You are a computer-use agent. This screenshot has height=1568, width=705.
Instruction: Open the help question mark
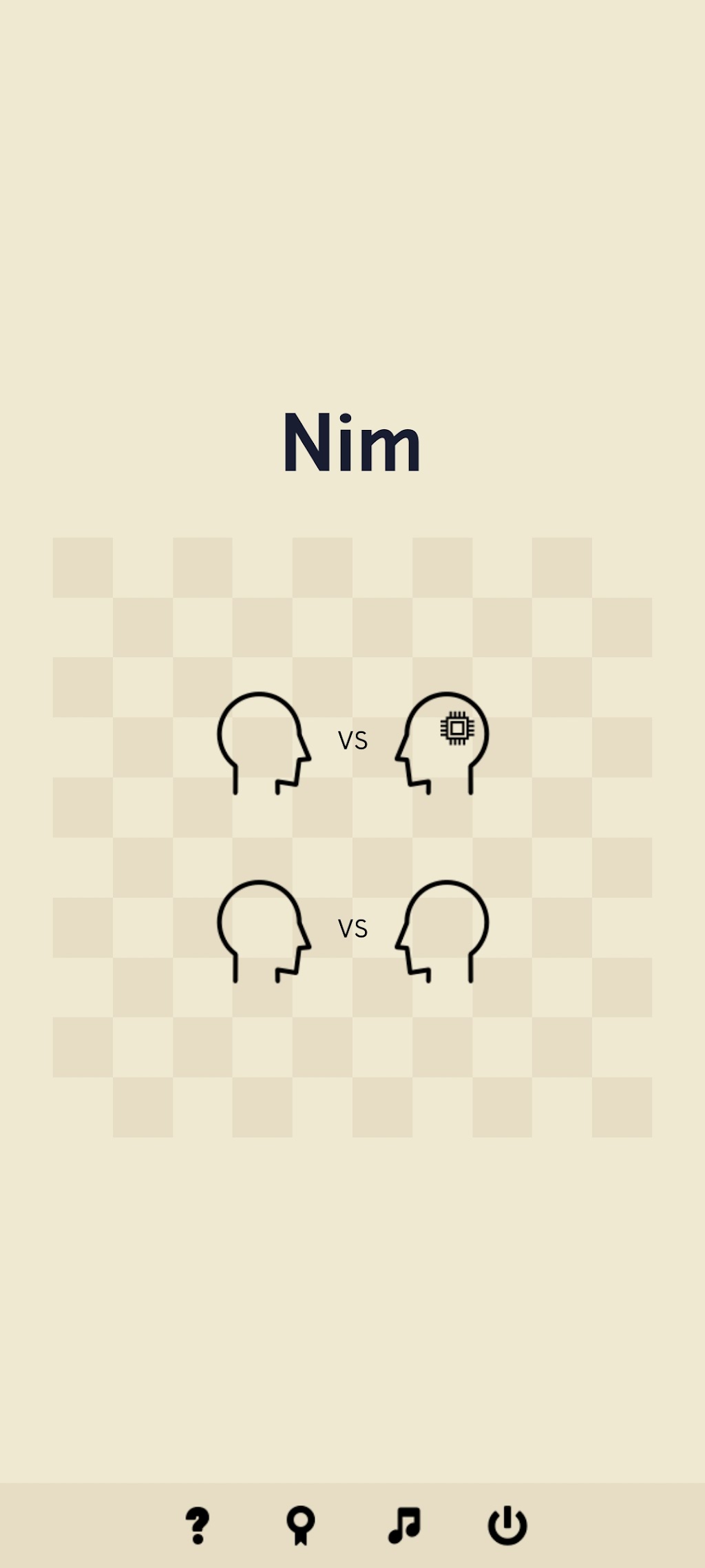[x=198, y=1525]
